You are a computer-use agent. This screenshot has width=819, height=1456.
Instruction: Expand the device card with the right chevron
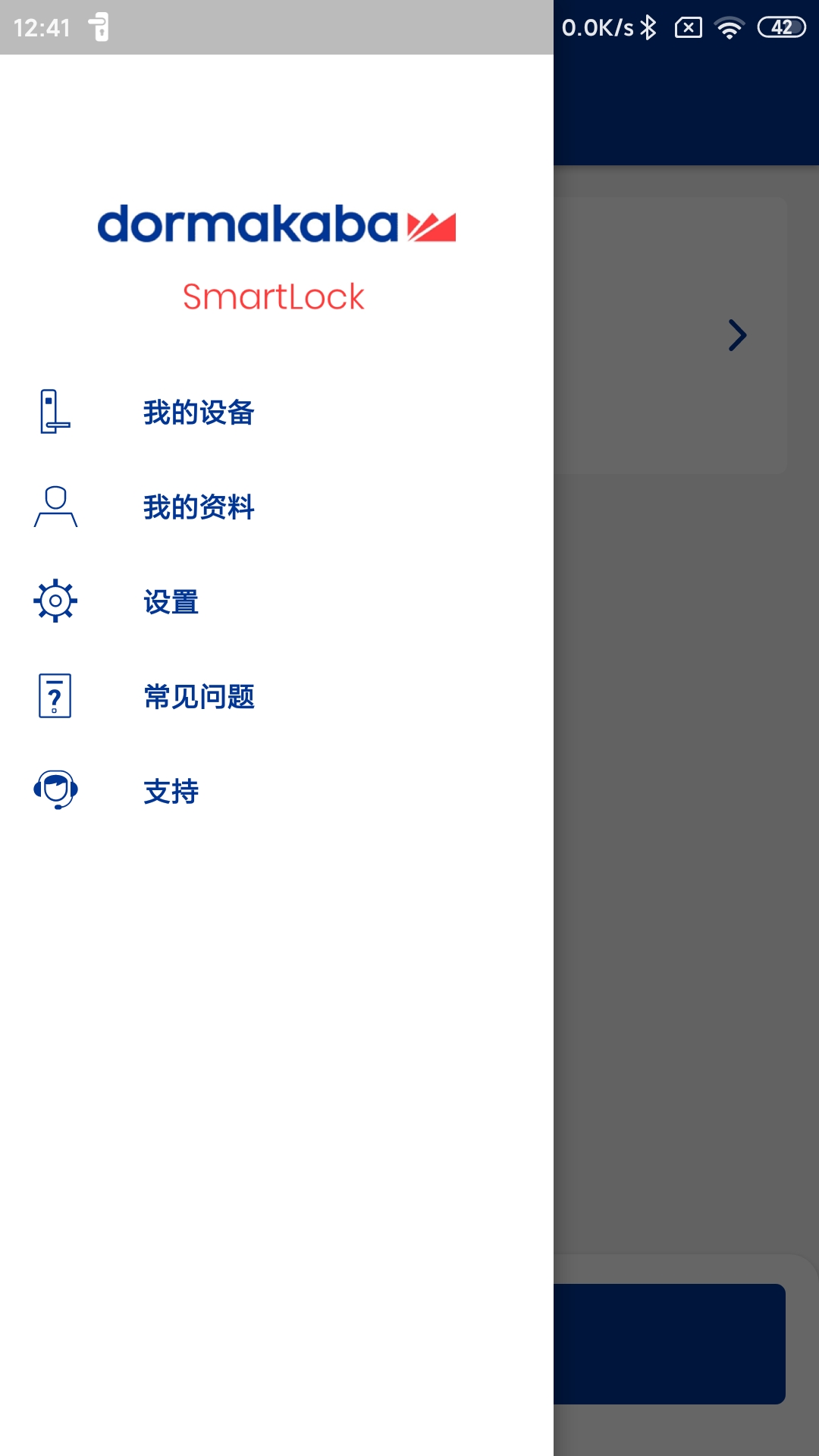click(x=736, y=334)
